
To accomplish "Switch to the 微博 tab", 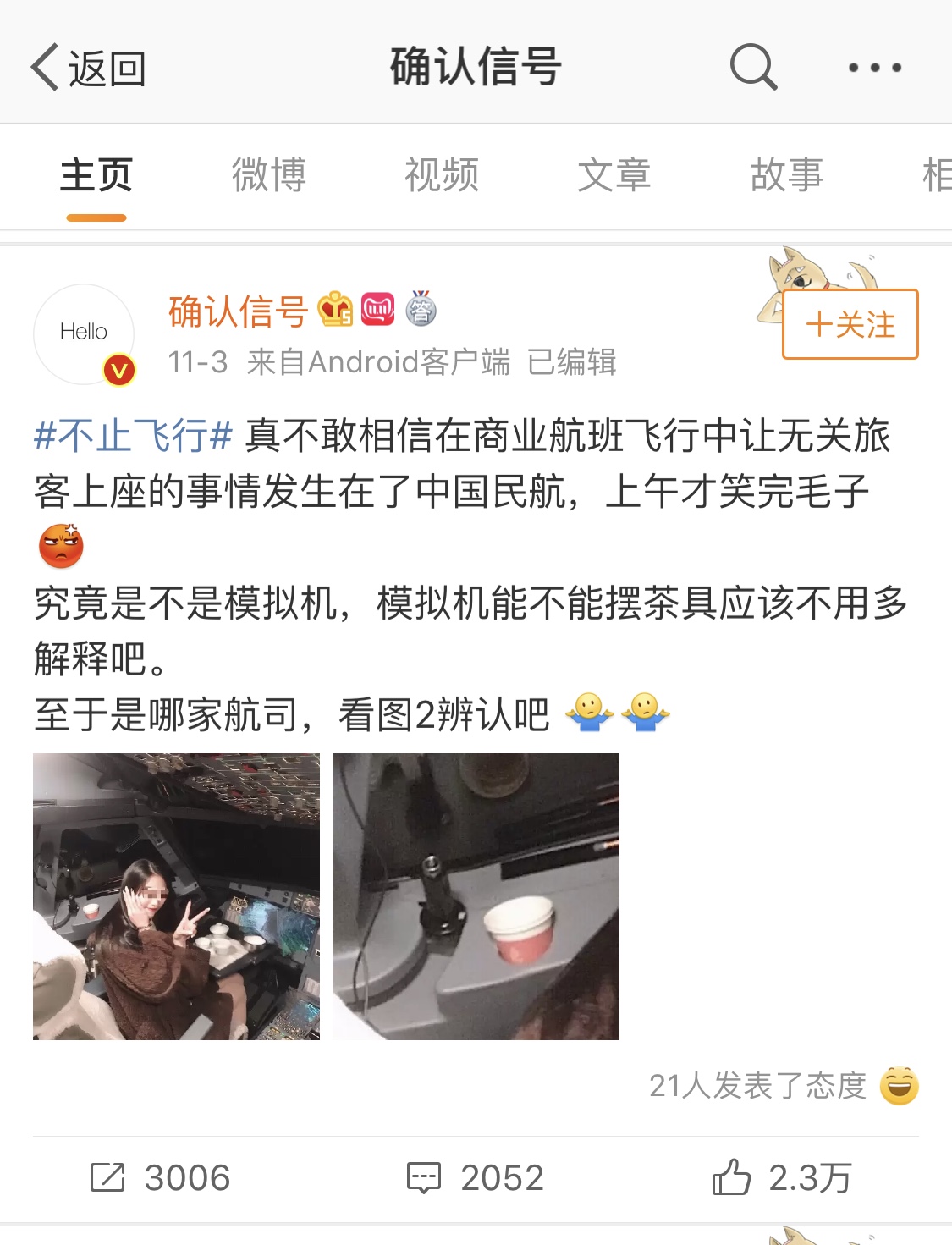I will pos(268,175).
